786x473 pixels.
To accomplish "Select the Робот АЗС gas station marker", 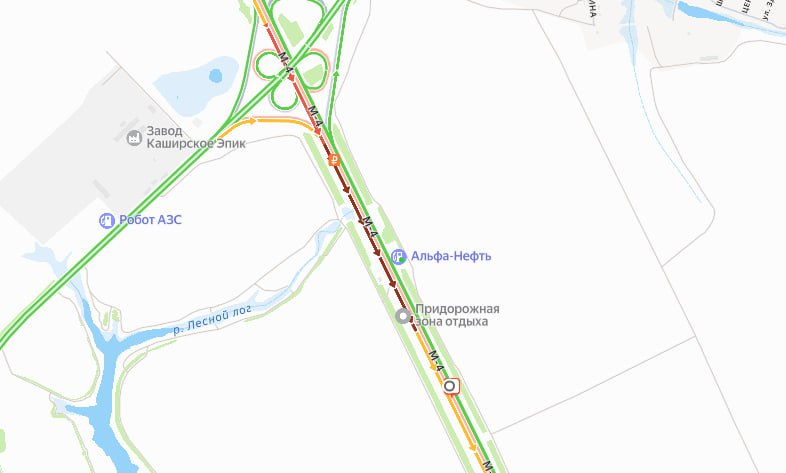I will [x=106, y=220].
